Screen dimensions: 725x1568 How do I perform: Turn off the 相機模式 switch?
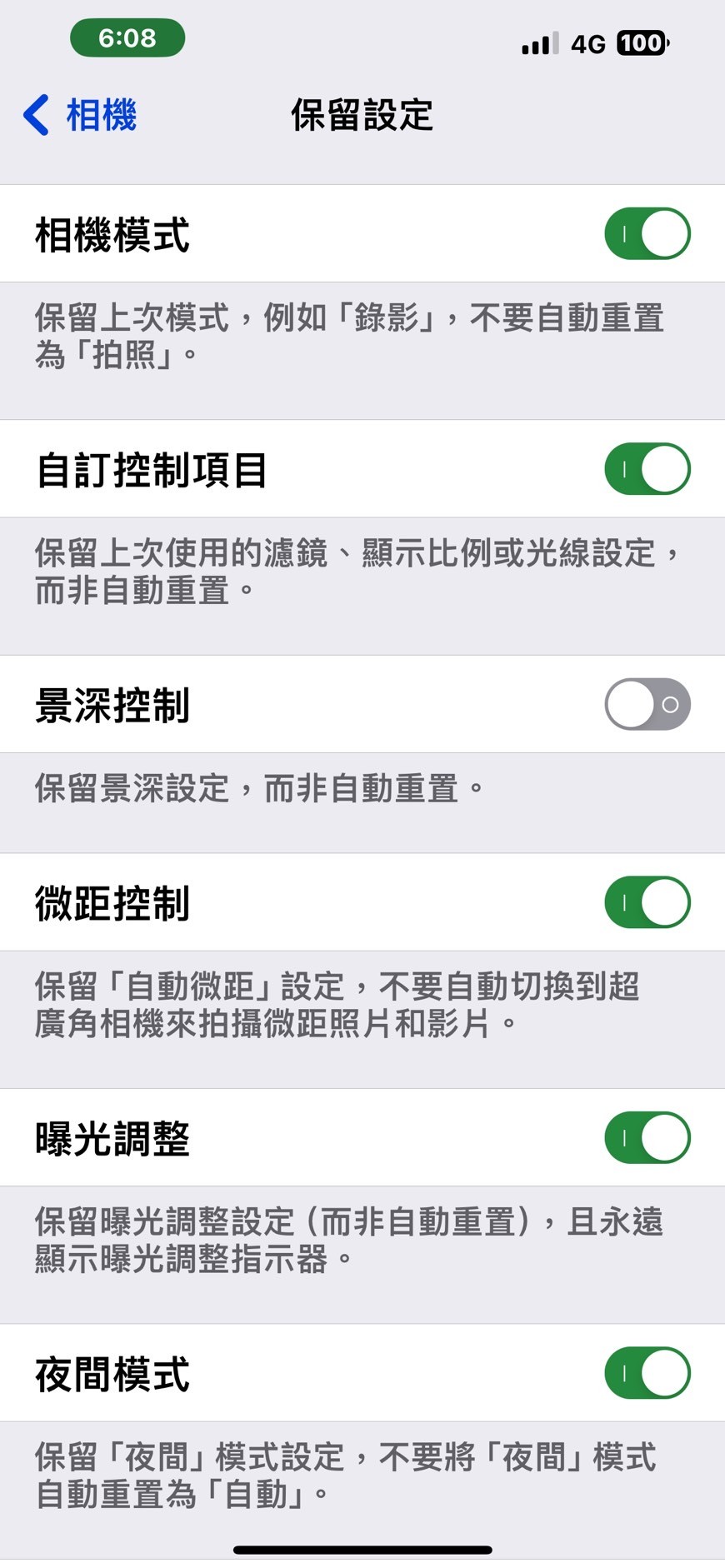tap(647, 234)
